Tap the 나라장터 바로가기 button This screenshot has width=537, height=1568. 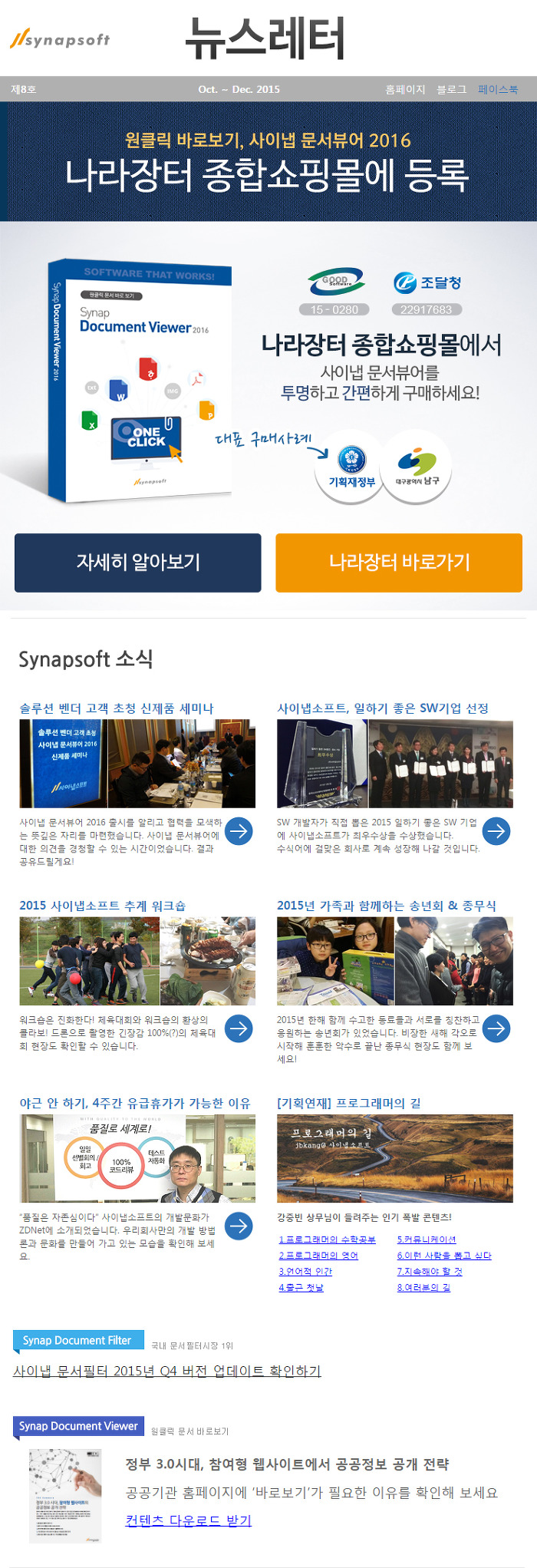[399, 563]
